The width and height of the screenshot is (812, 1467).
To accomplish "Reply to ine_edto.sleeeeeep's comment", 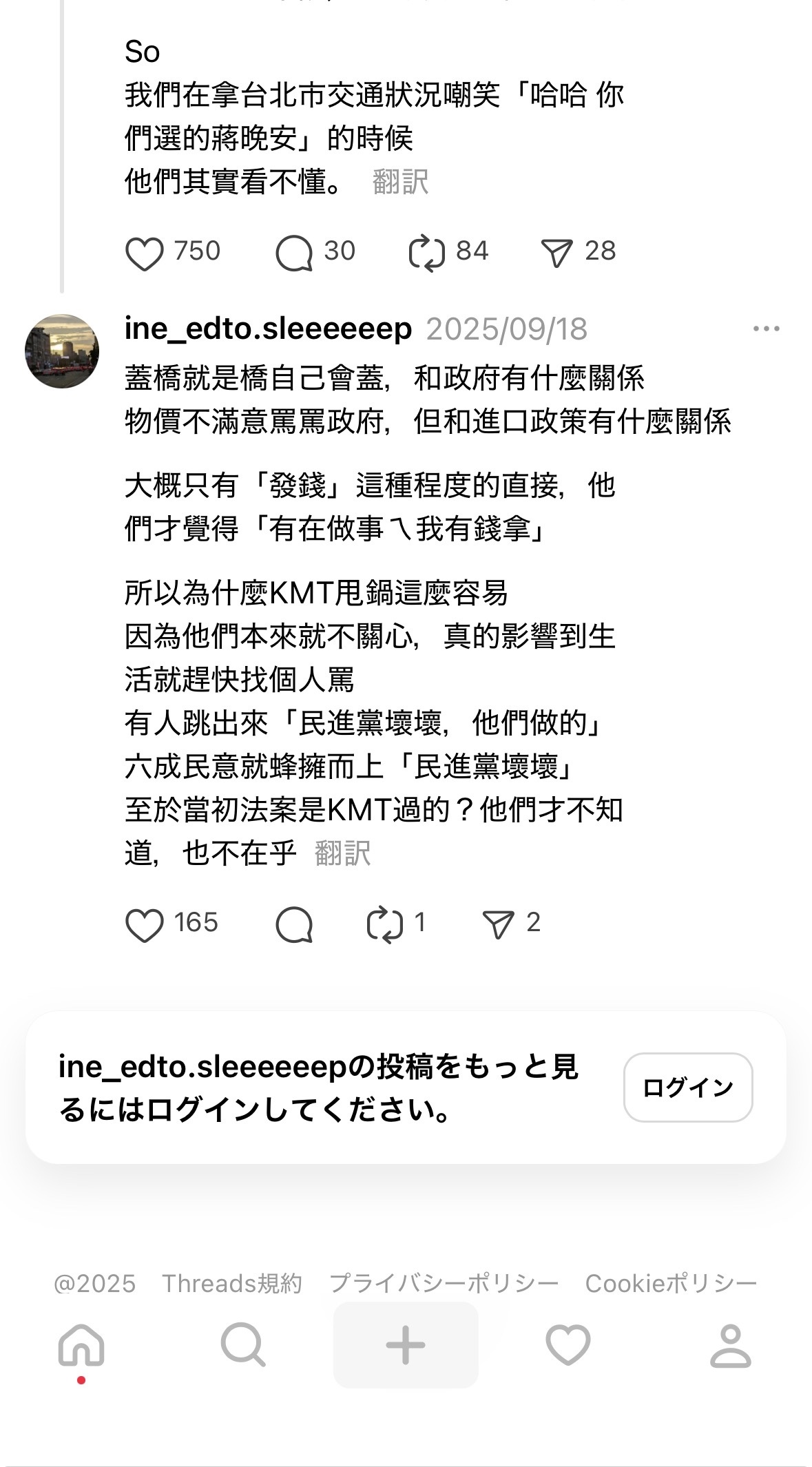I will pos(294,924).
